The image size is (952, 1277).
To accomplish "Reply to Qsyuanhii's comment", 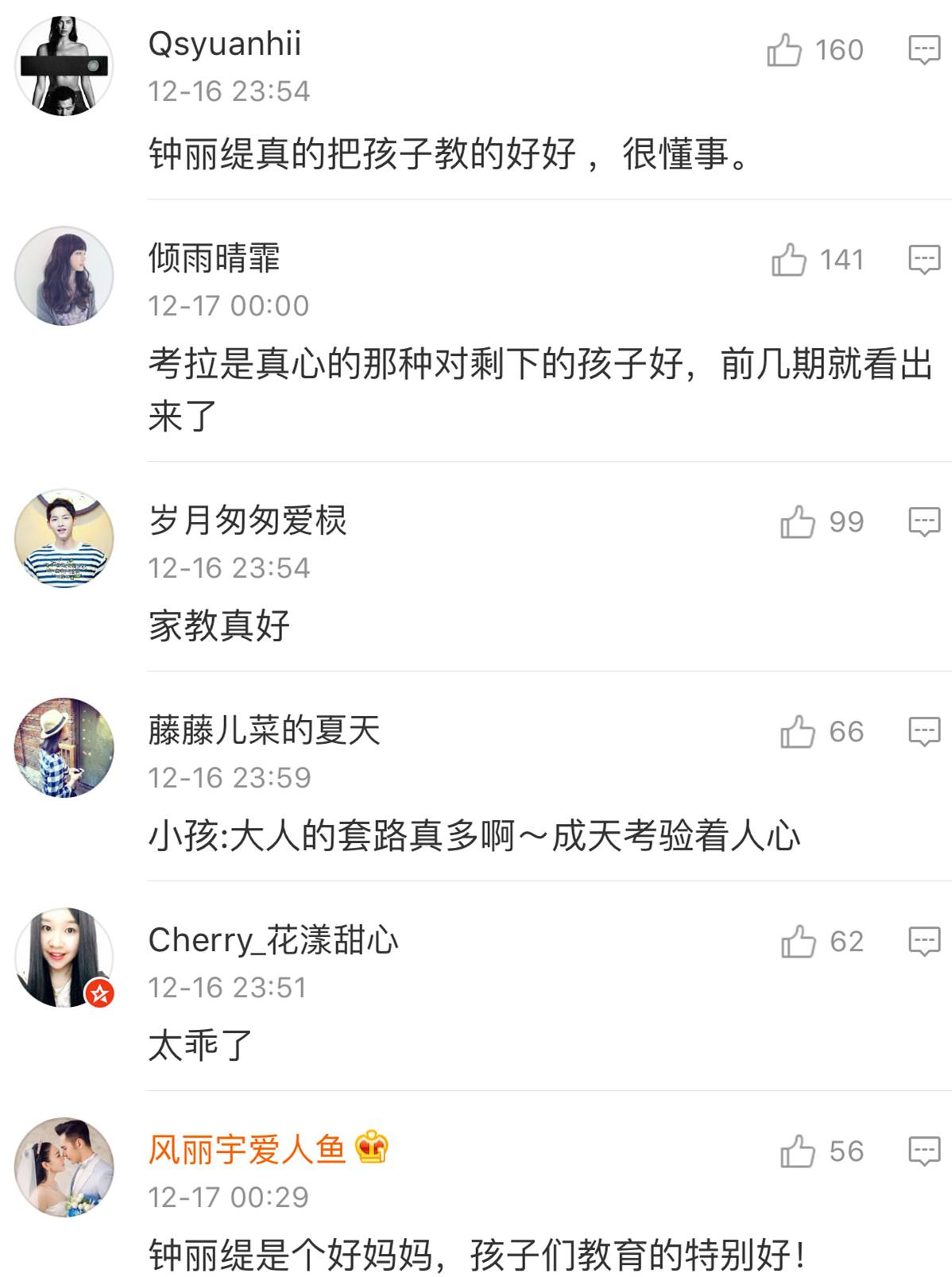I will pyautogui.click(x=924, y=50).
